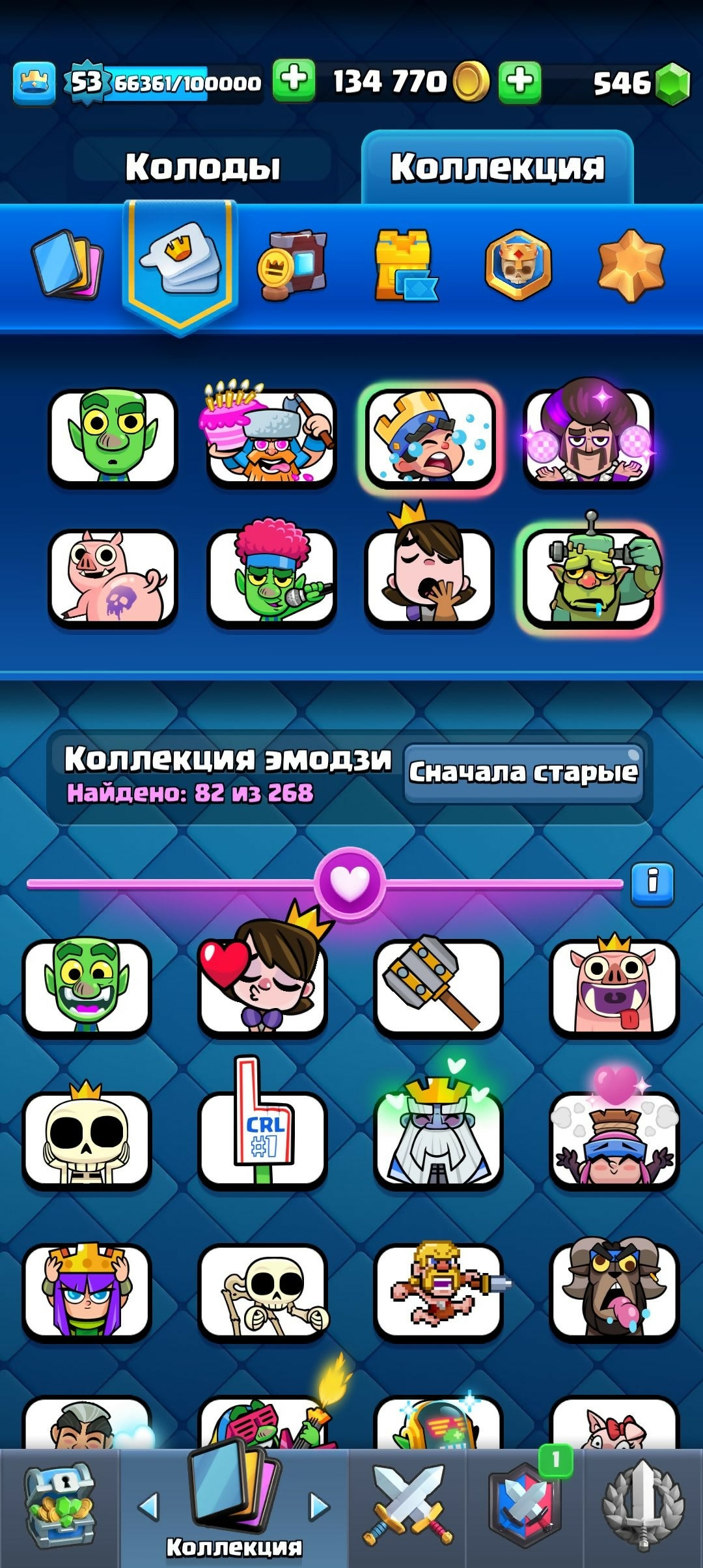Select the crying king emote in deck
703x1568 pixels.
[x=430, y=439]
